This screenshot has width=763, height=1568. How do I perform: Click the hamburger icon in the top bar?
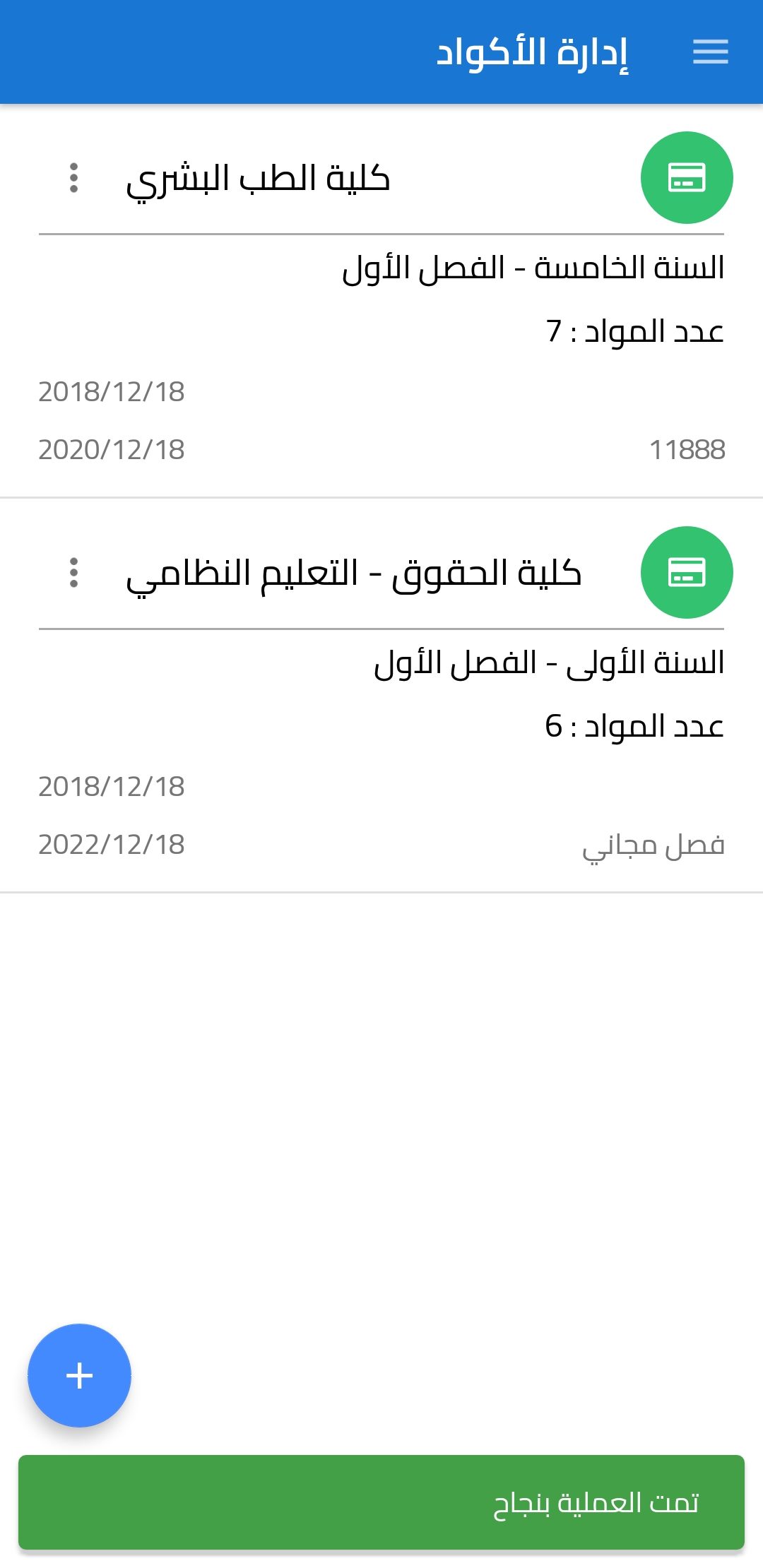[711, 51]
